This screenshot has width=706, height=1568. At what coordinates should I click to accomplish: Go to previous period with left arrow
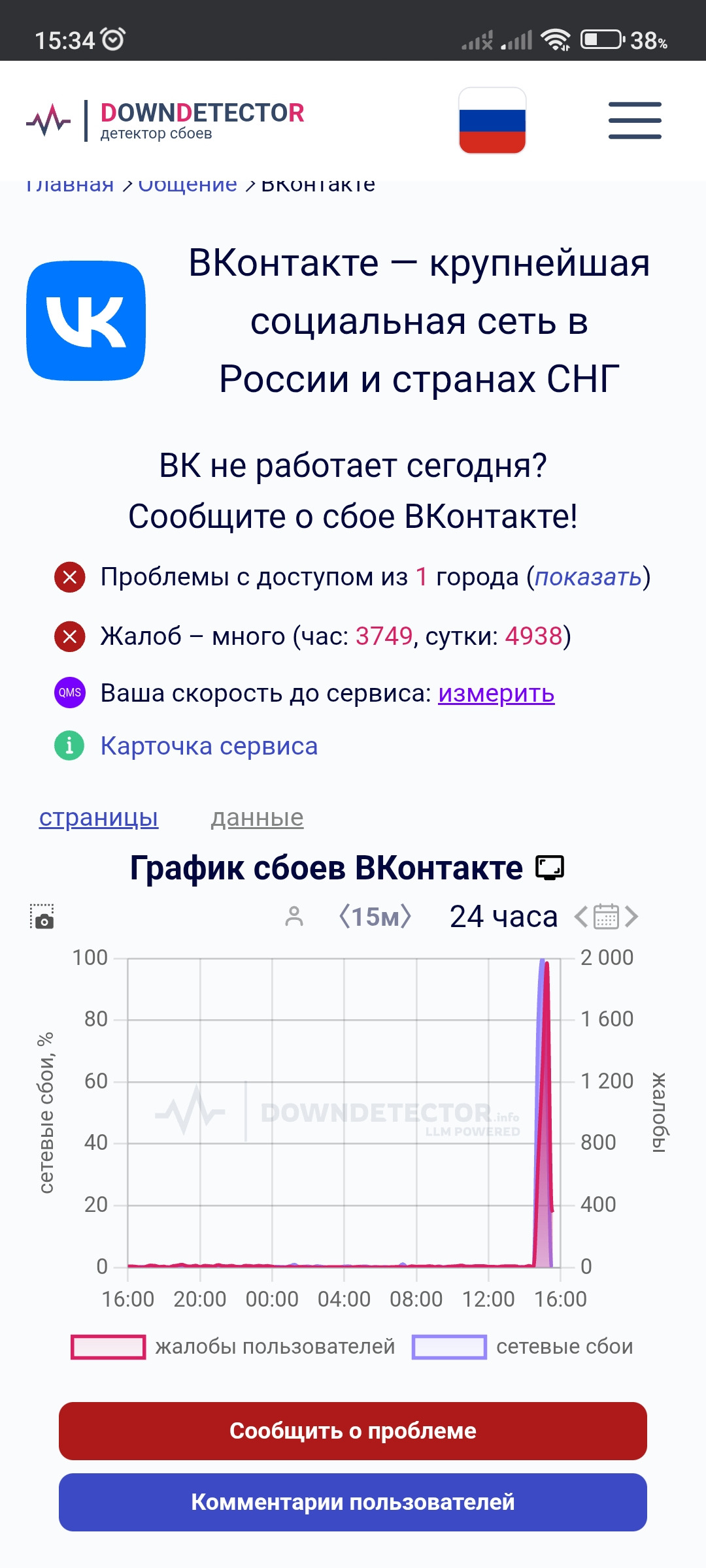click(580, 917)
